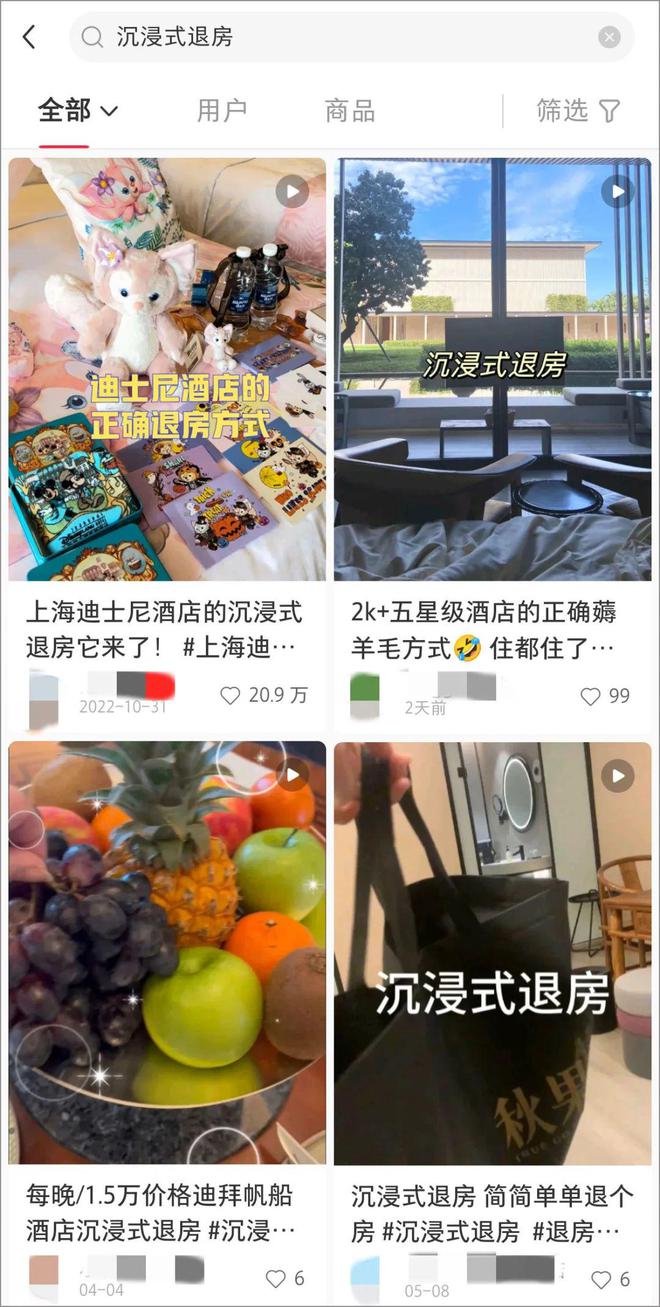Open the 简简单单退个房 post
Viewport: 660px width, 1307px height.
coord(492,953)
